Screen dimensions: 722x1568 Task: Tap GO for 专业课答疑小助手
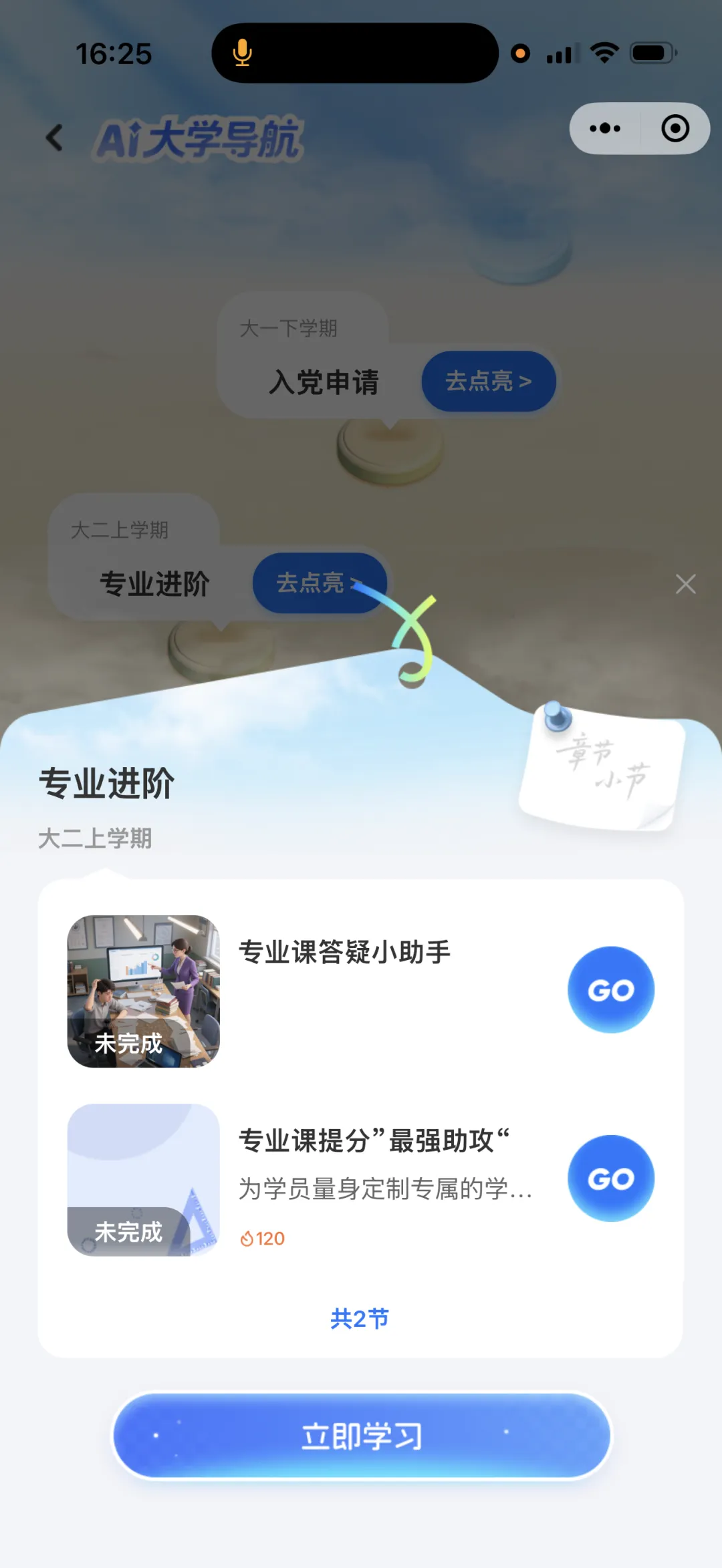point(611,989)
